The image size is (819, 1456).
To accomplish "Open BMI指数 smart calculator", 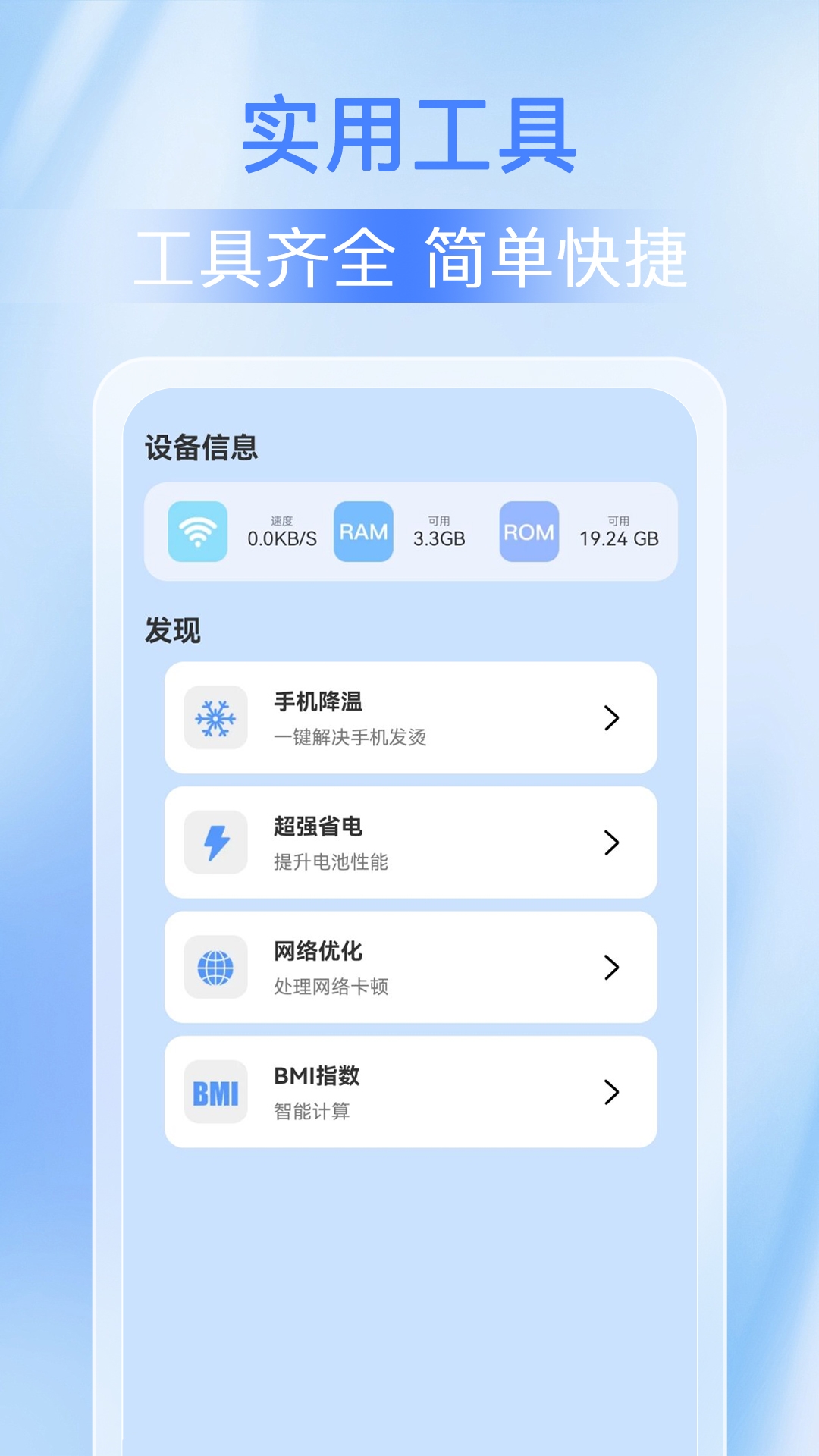I will click(x=409, y=1090).
